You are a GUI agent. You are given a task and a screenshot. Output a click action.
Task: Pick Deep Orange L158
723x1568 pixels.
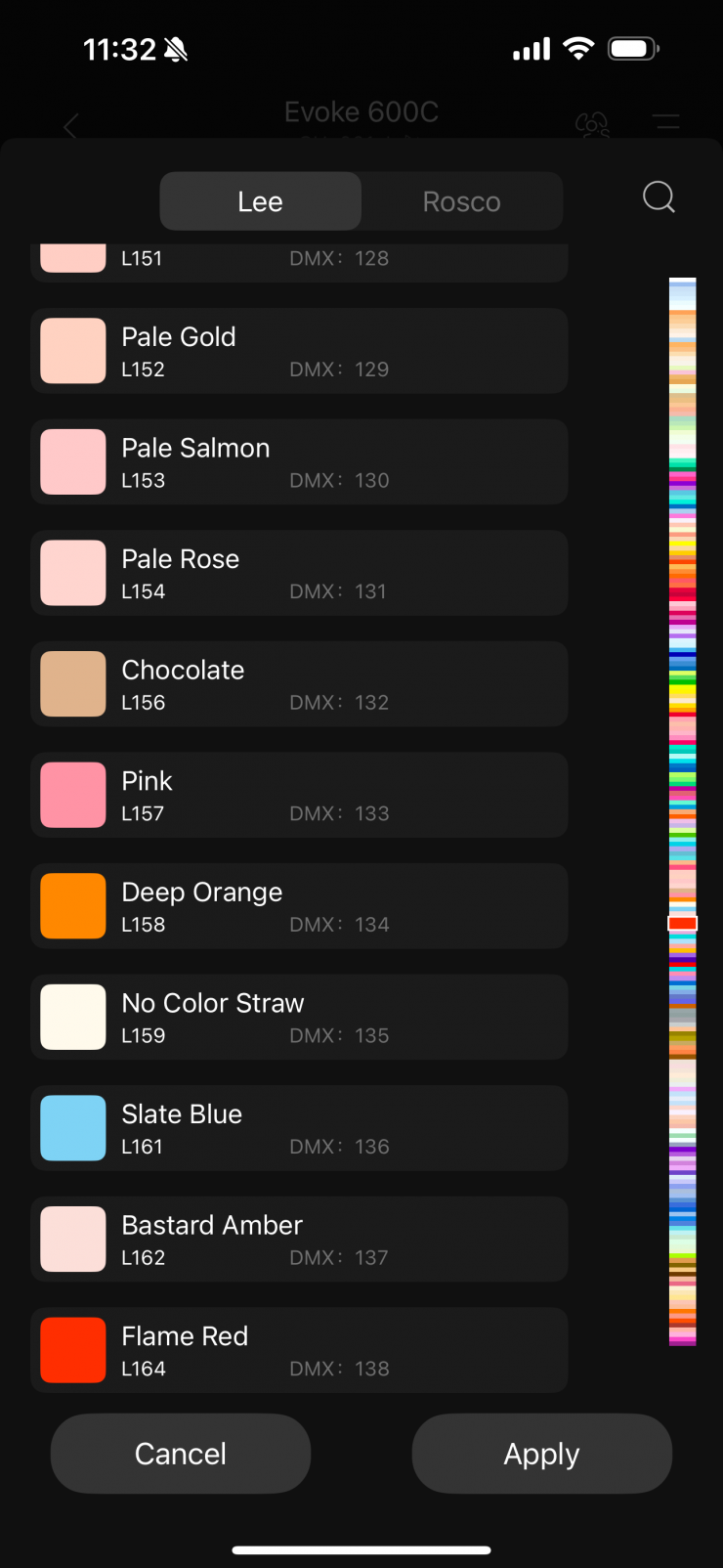click(299, 906)
